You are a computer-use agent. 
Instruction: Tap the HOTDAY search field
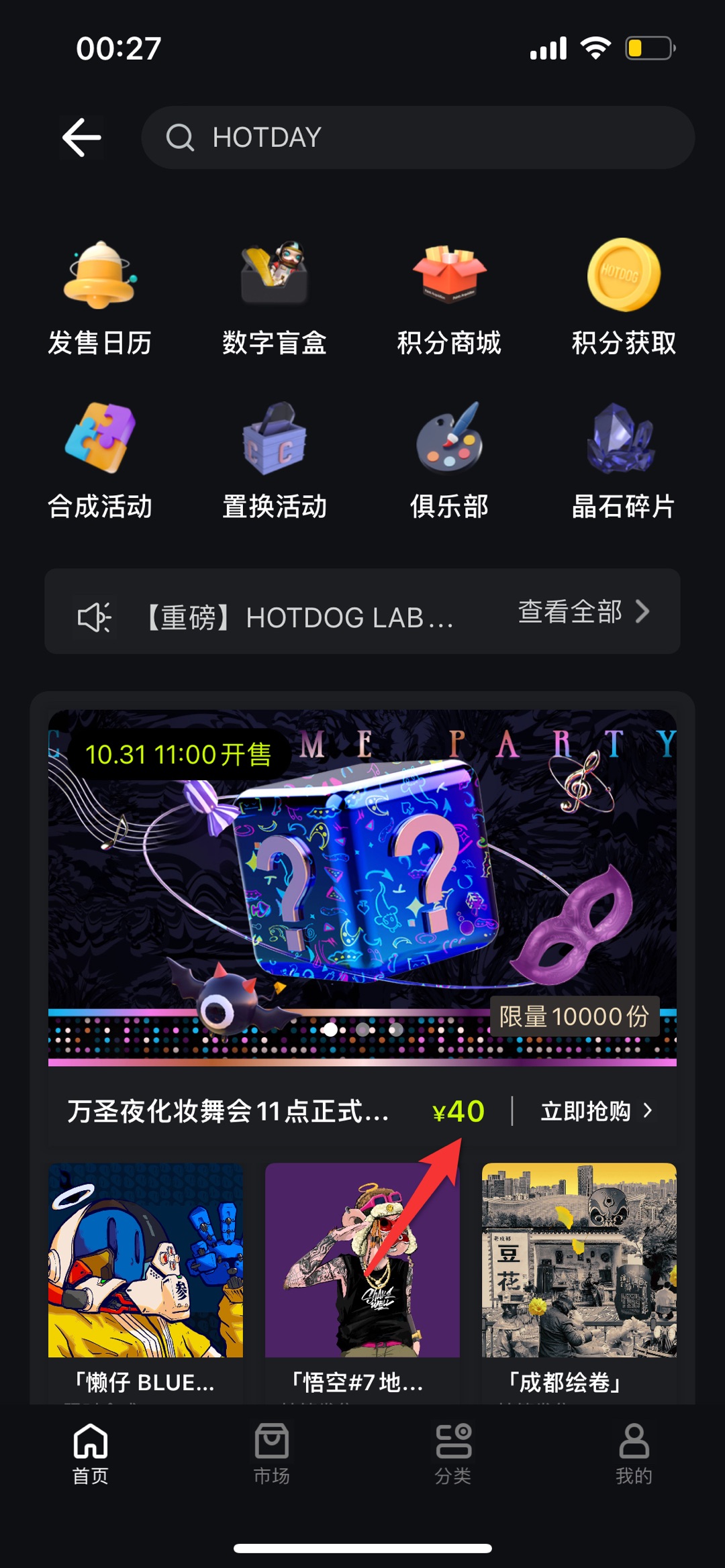coord(416,138)
